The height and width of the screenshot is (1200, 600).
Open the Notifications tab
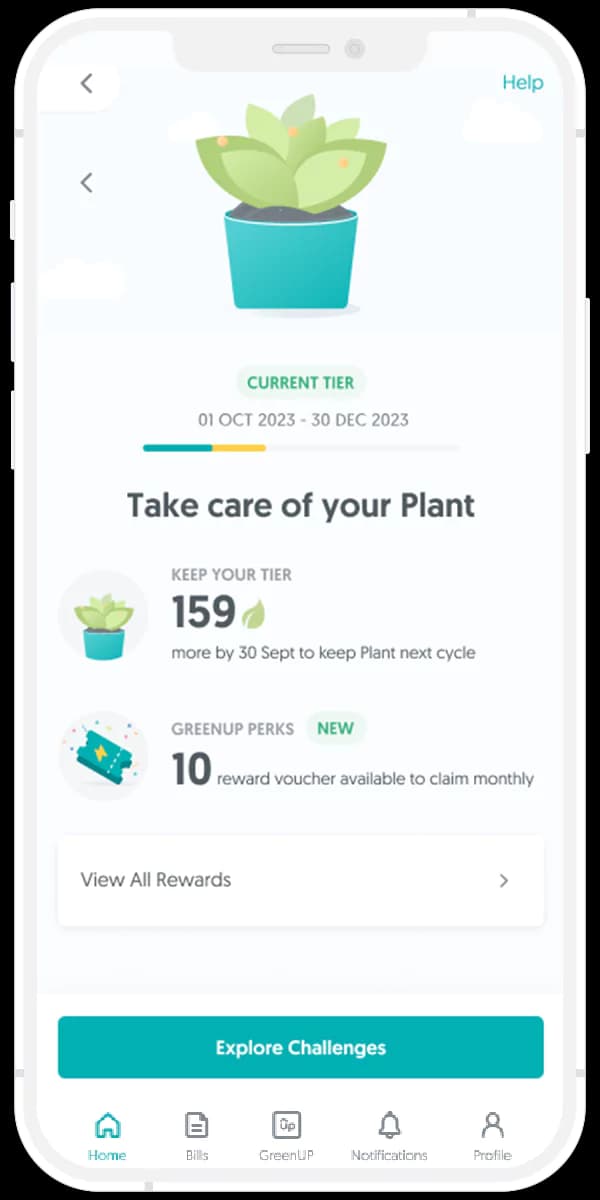pos(389,1137)
